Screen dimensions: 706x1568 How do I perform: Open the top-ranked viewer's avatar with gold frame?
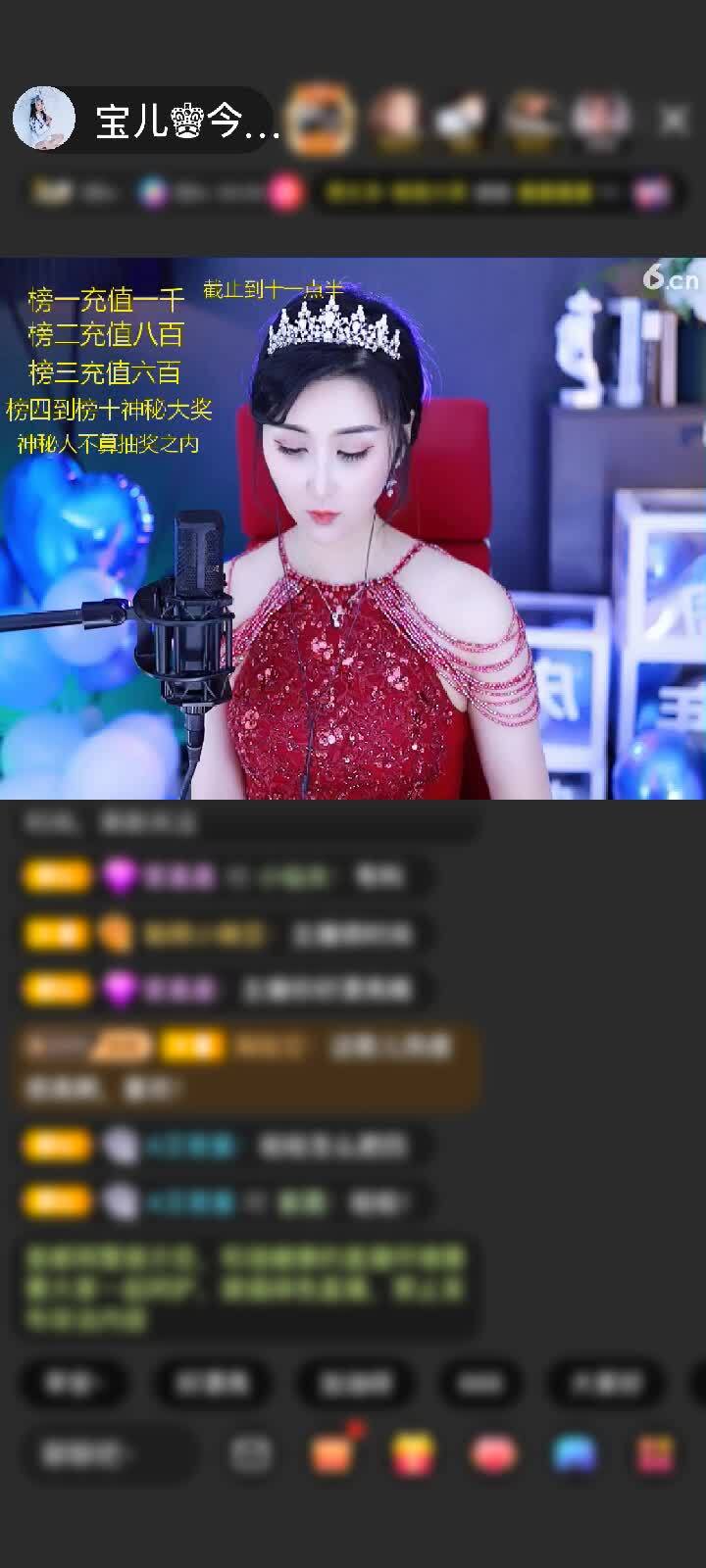click(x=321, y=120)
